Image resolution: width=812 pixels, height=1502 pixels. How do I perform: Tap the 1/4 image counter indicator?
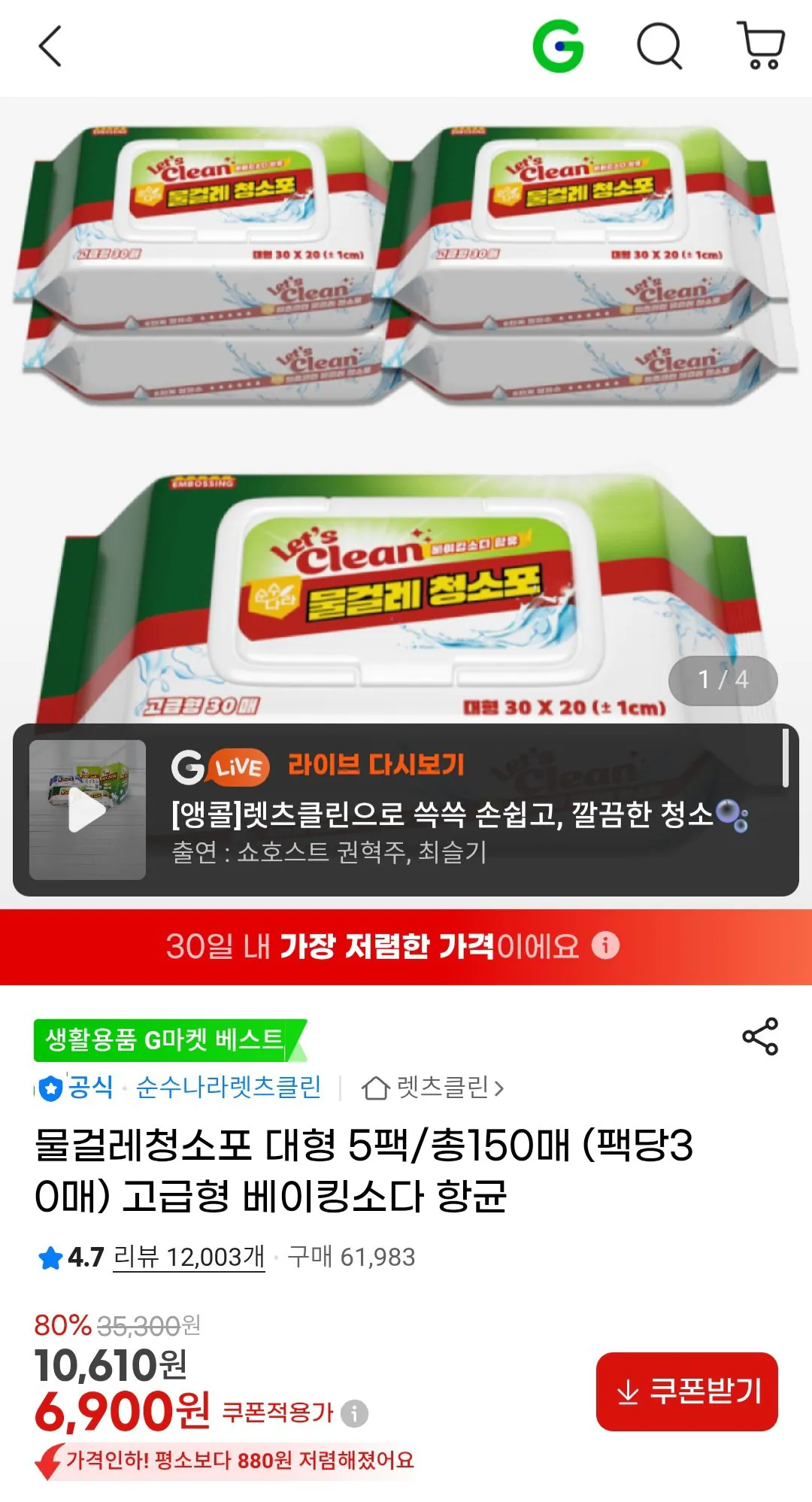pos(724,679)
